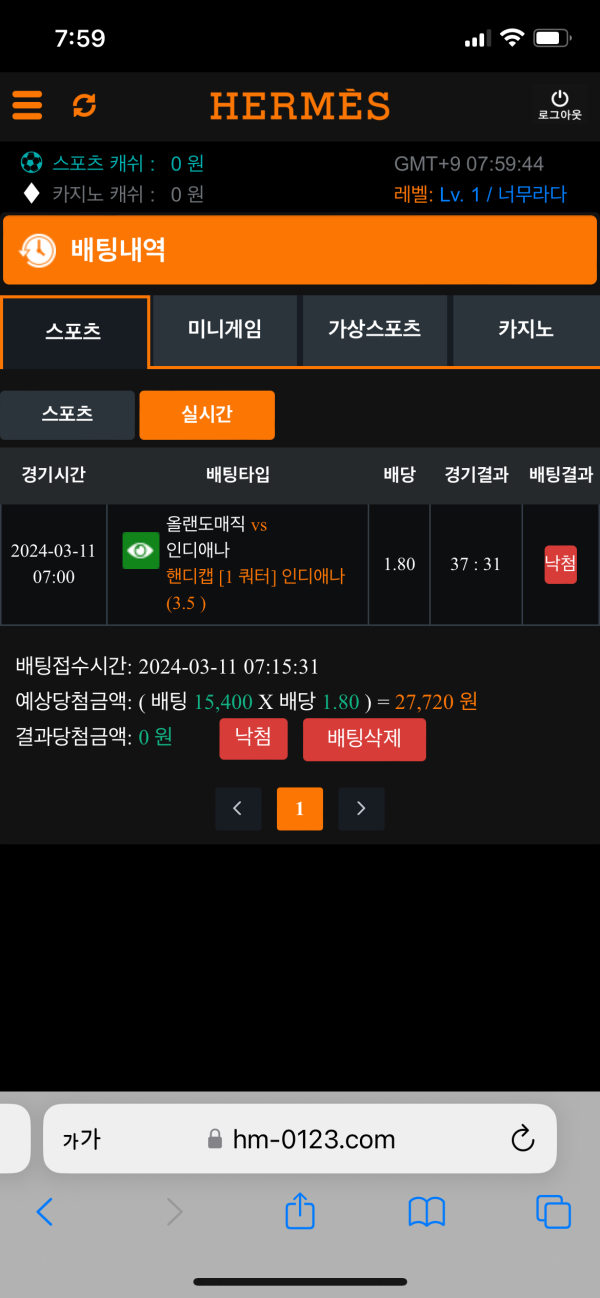
Task: Open Safari's share sheet
Action: 300,1212
